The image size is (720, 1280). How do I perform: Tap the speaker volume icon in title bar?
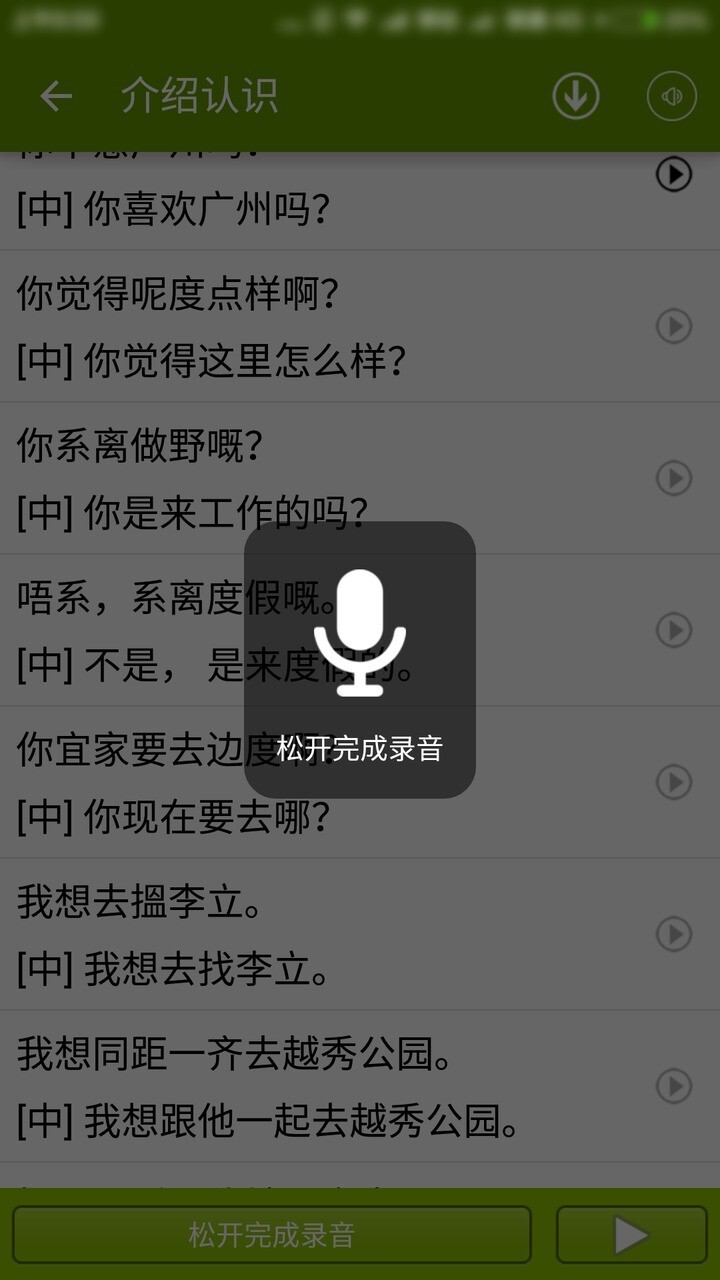(672, 95)
